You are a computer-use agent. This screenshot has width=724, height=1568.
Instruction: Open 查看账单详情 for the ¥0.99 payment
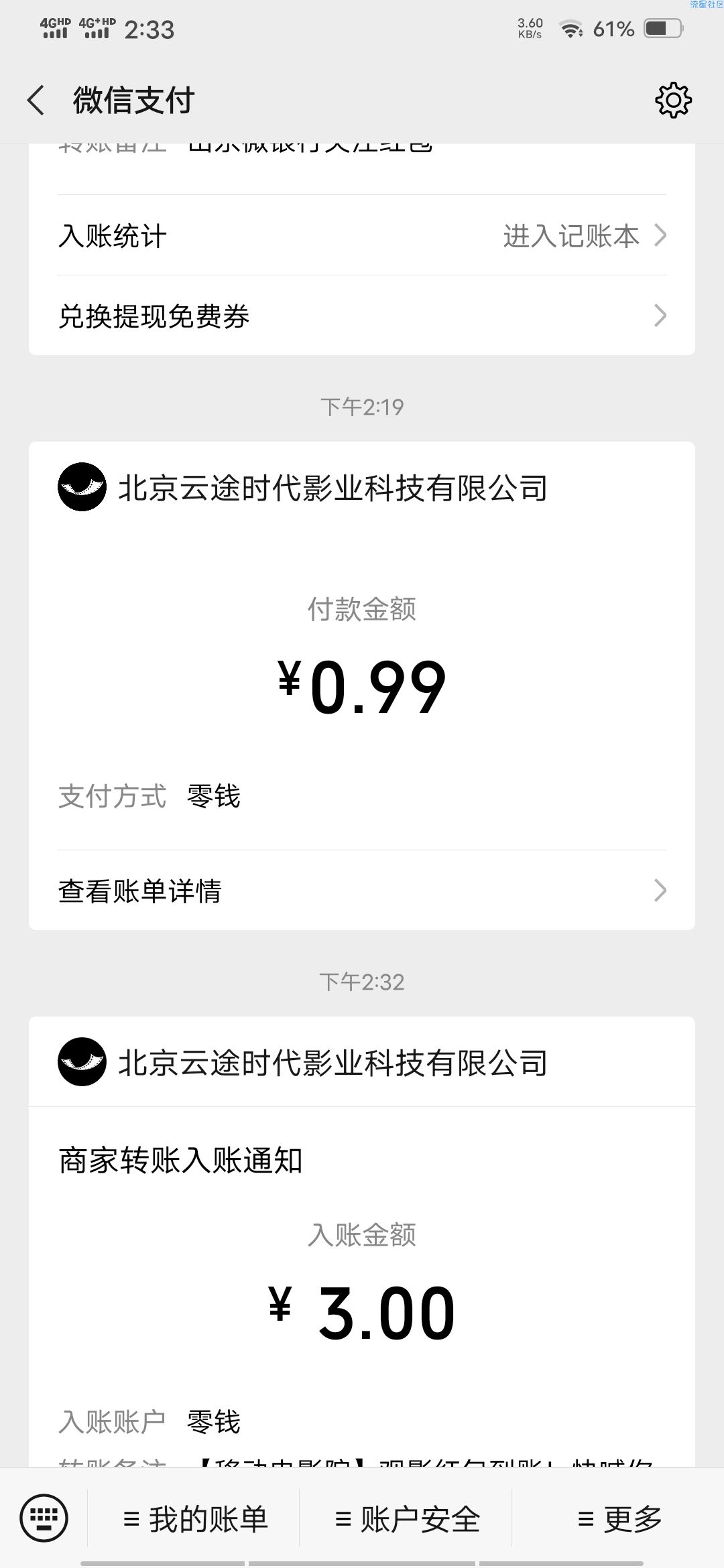click(362, 891)
